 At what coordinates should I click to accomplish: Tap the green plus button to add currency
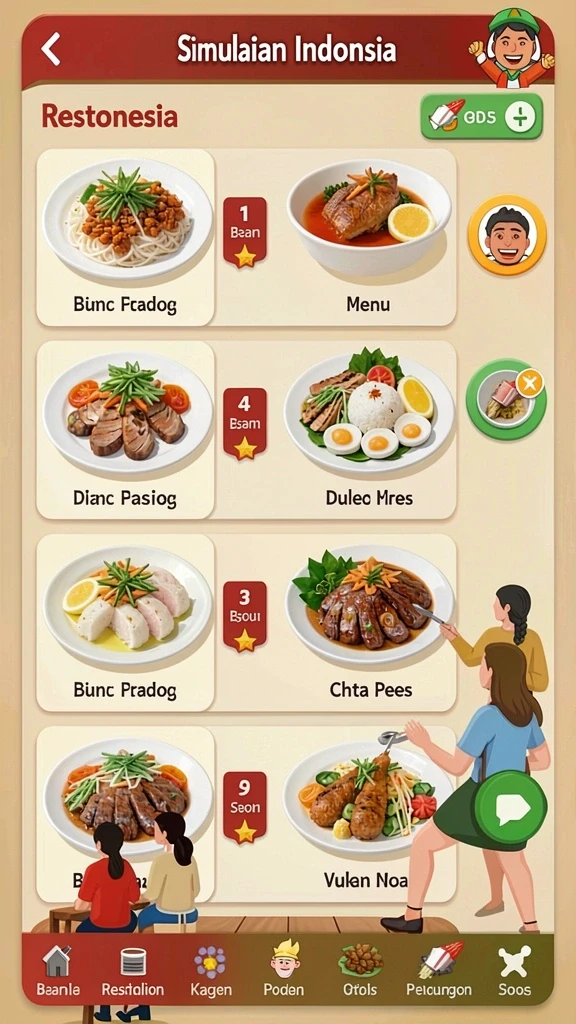coord(520,117)
